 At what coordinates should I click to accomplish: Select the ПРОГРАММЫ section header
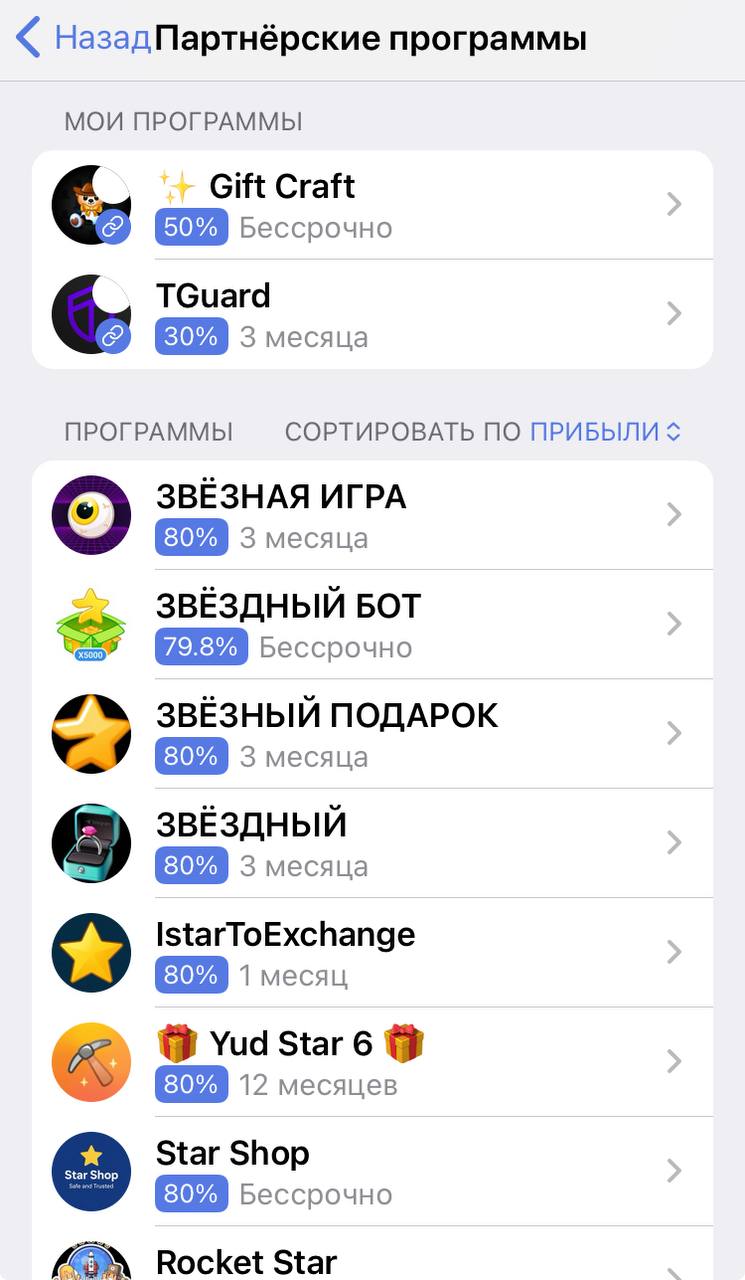click(x=148, y=431)
